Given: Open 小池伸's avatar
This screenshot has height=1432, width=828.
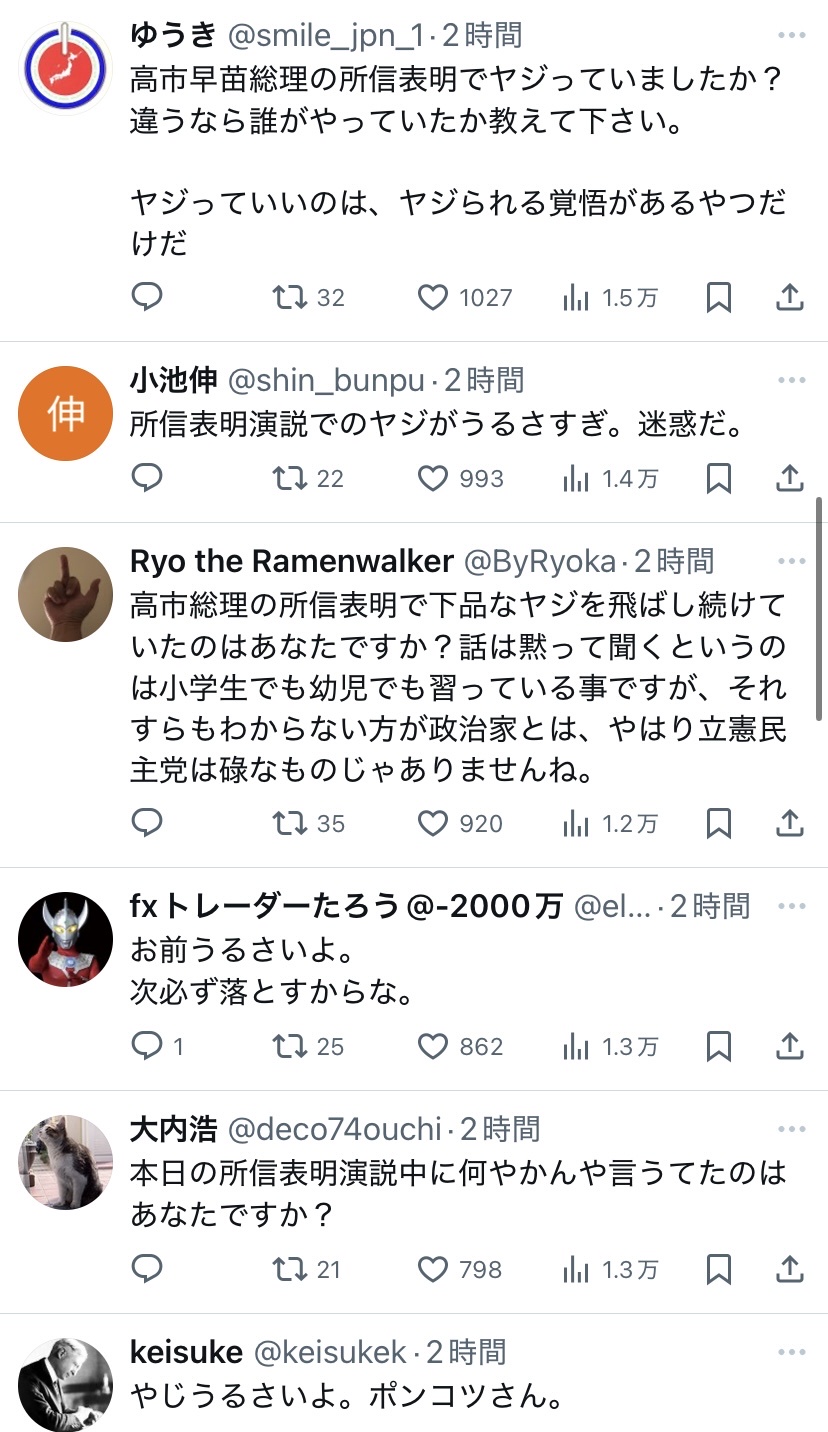Looking at the screenshot, I should (66, 413).
